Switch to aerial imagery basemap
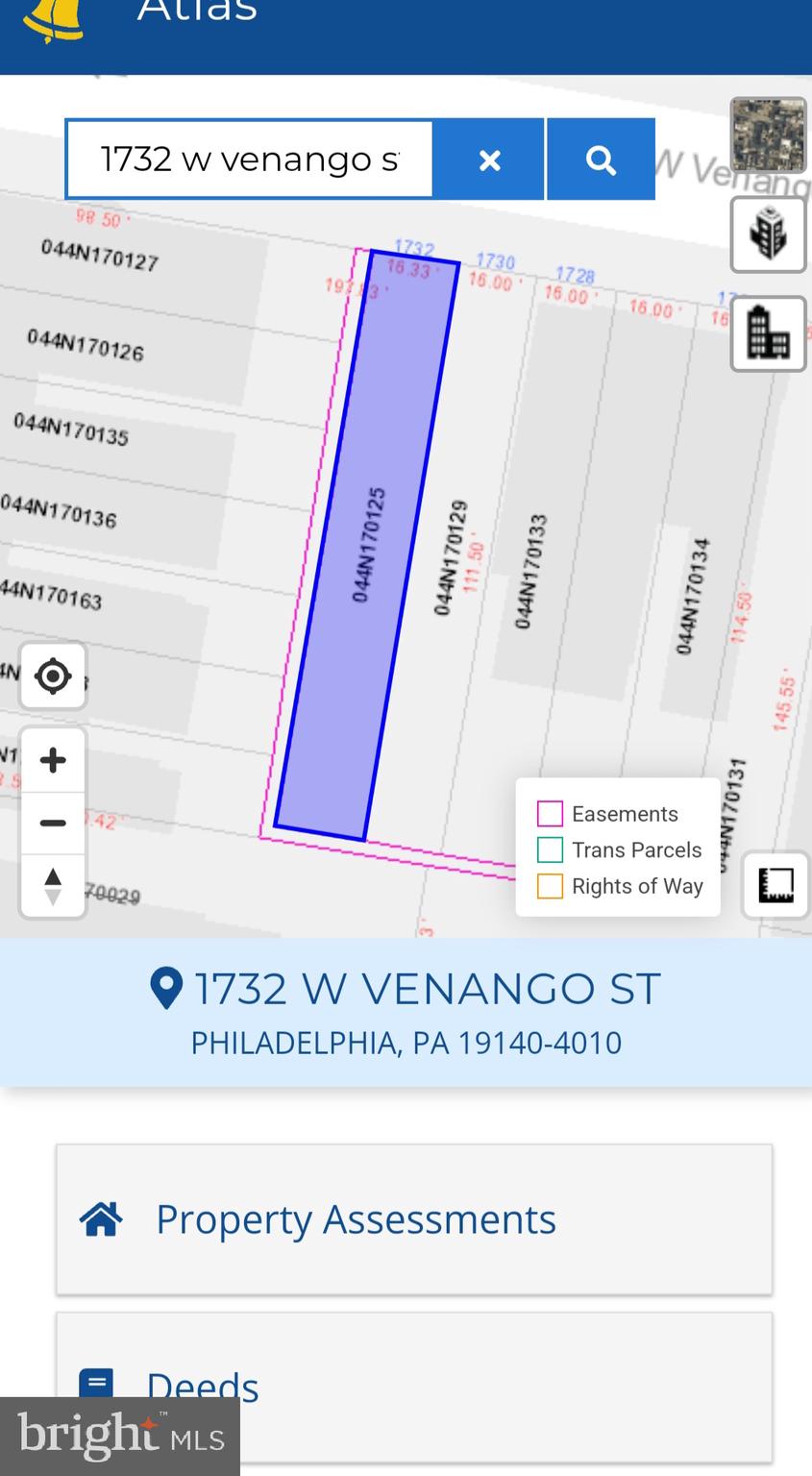The image size is (812, 1476). pyautogui.click(x=768, y=134)
